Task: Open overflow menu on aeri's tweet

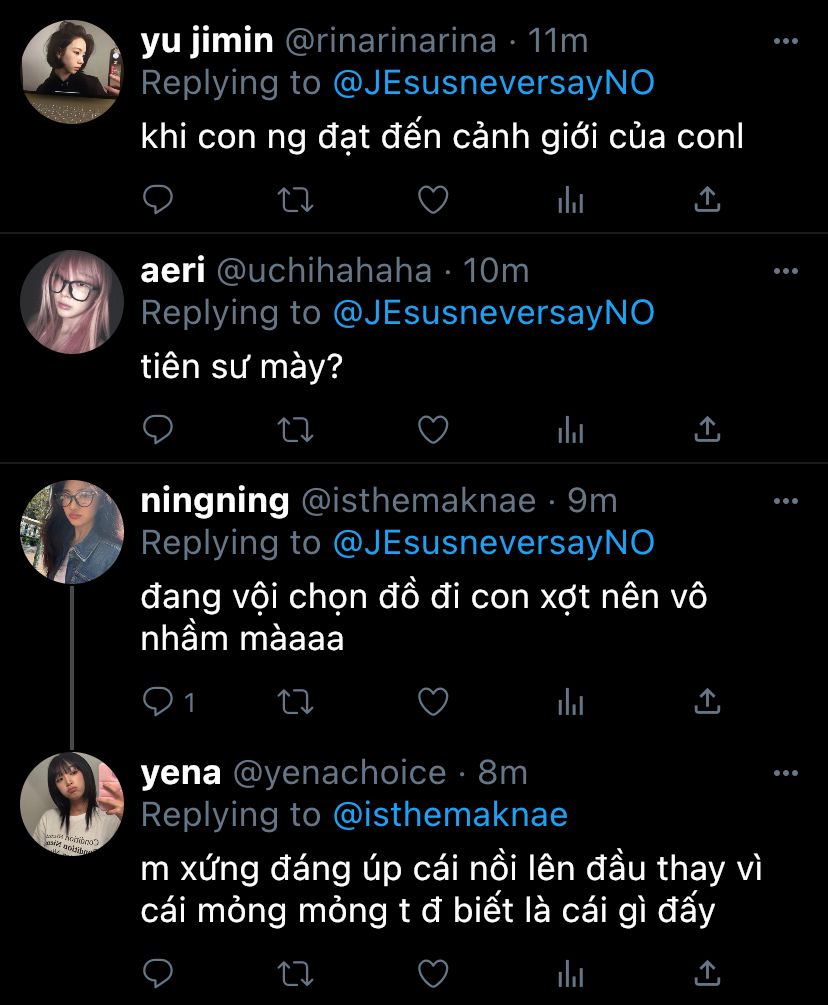Action: click(786, 271)
